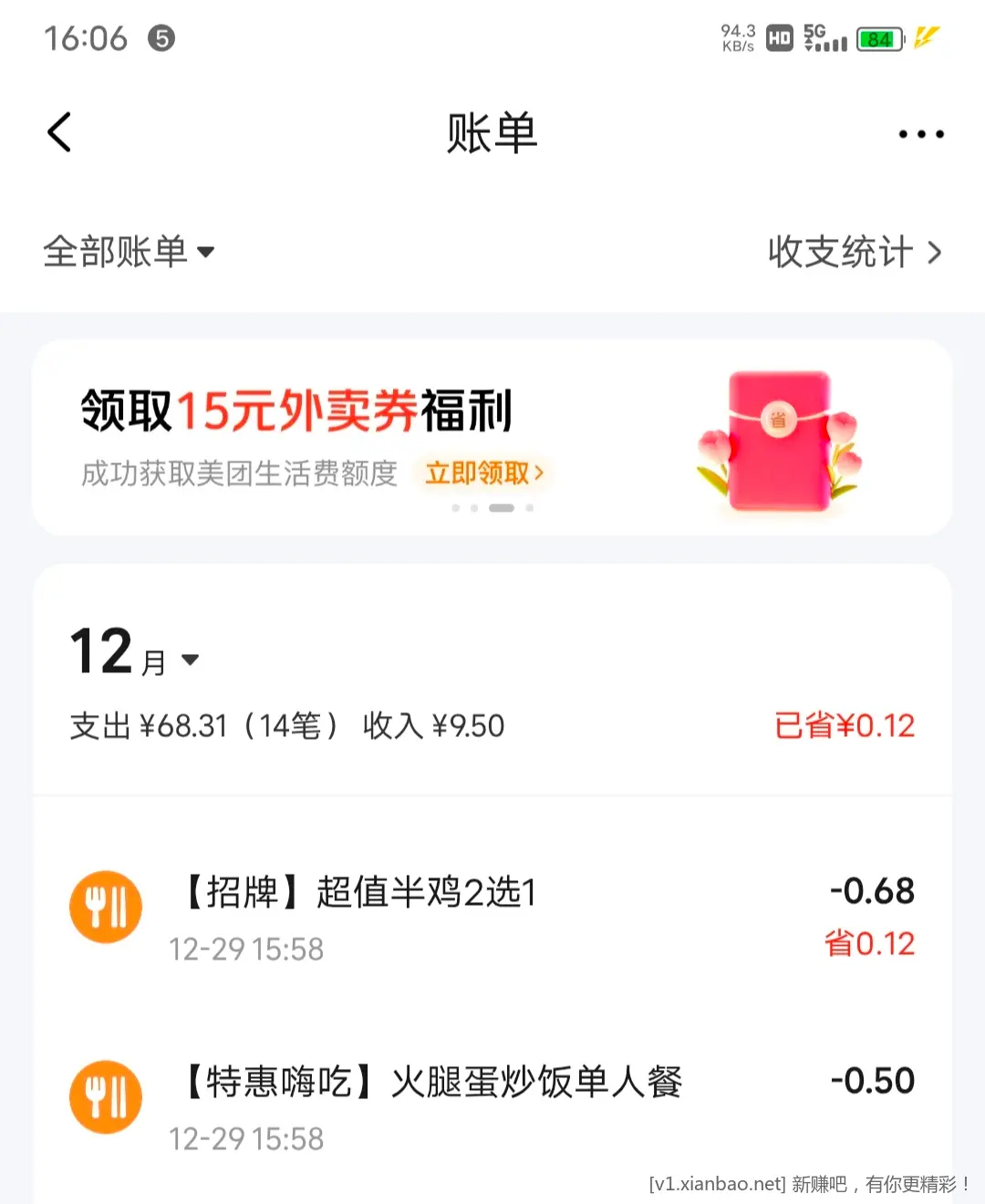Tap the back arrow icon
This screenshot has width=985, height=1204.
pyautogui.click(x=58, y=131)
